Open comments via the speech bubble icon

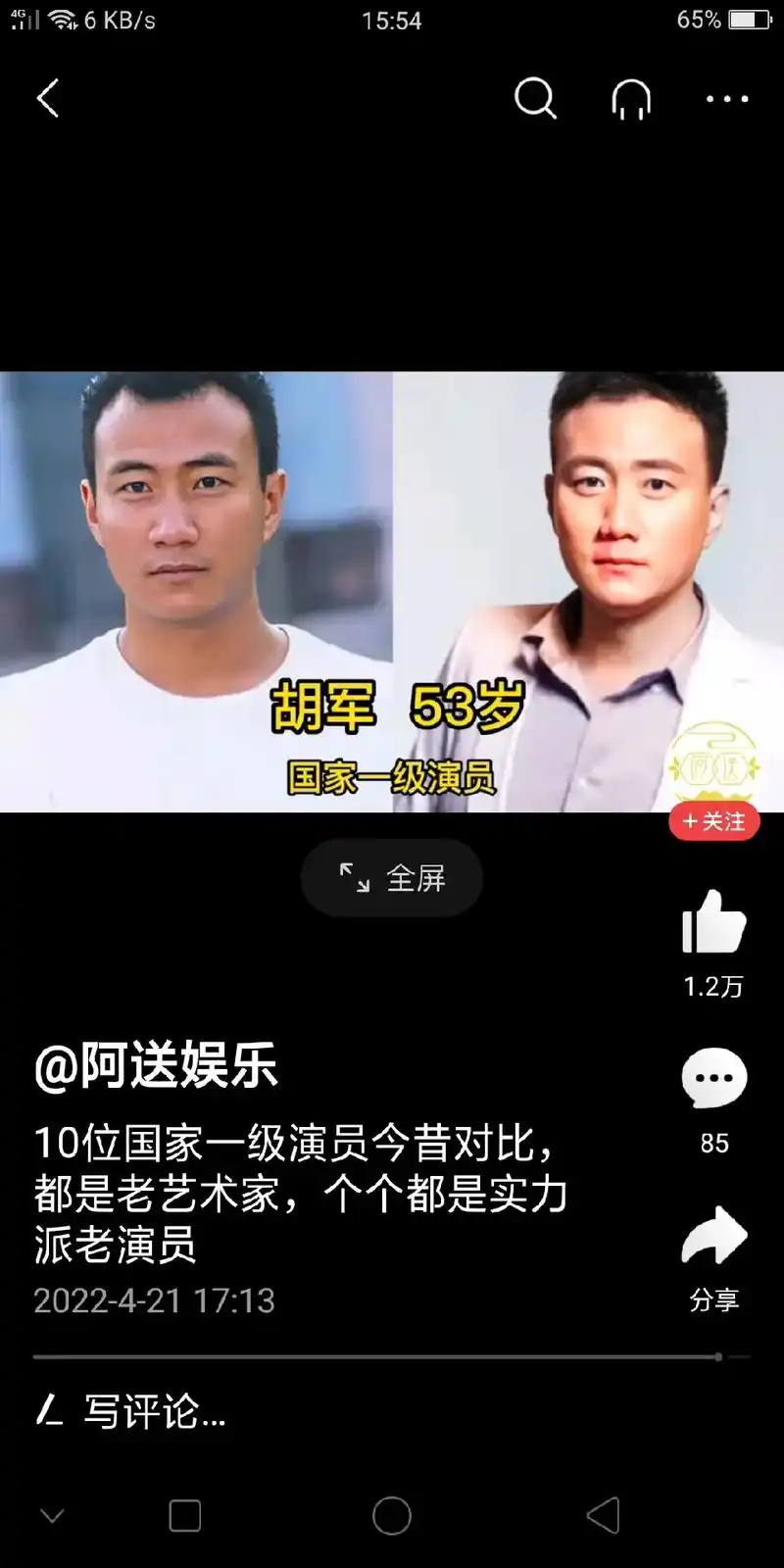(x=714, y=1076)
